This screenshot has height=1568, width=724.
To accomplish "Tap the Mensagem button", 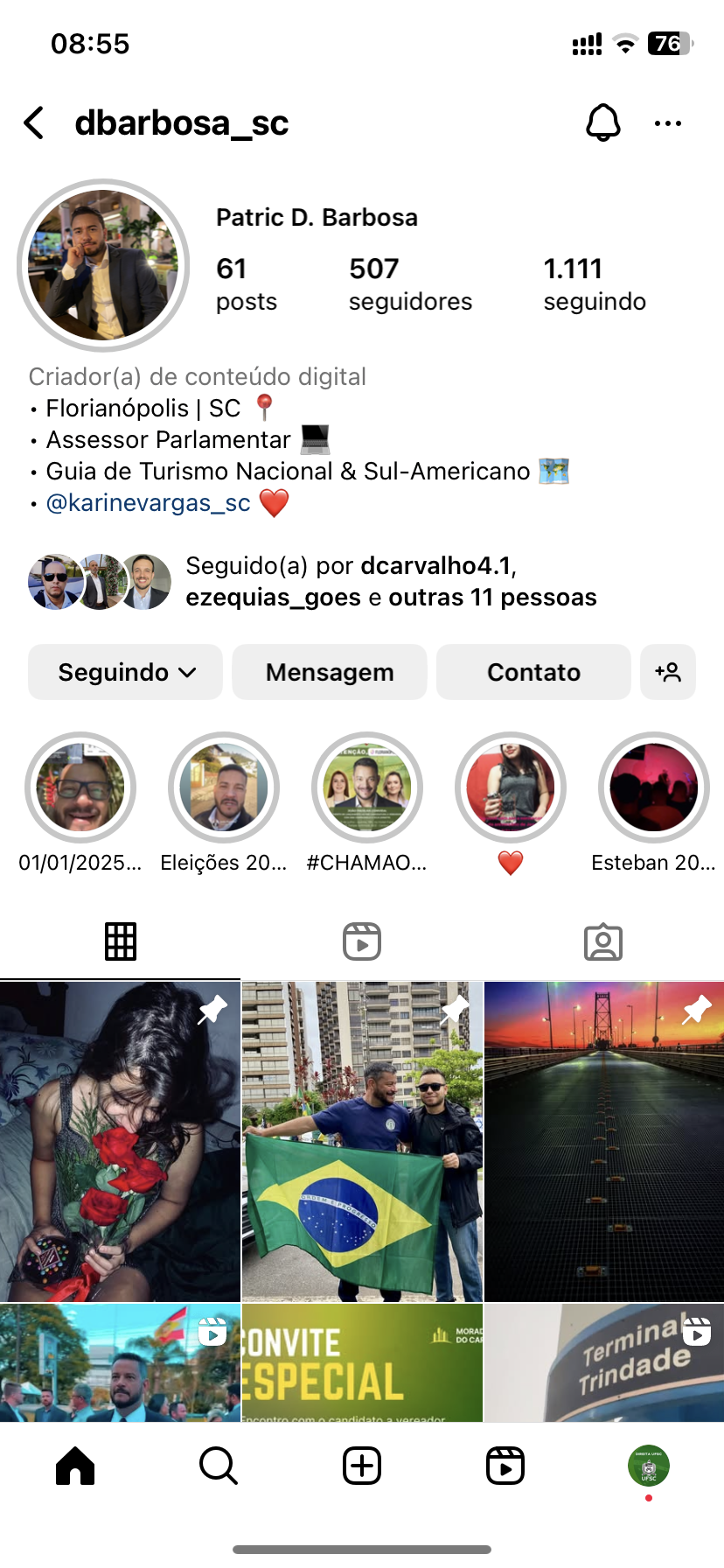I will tap(330, 672).
